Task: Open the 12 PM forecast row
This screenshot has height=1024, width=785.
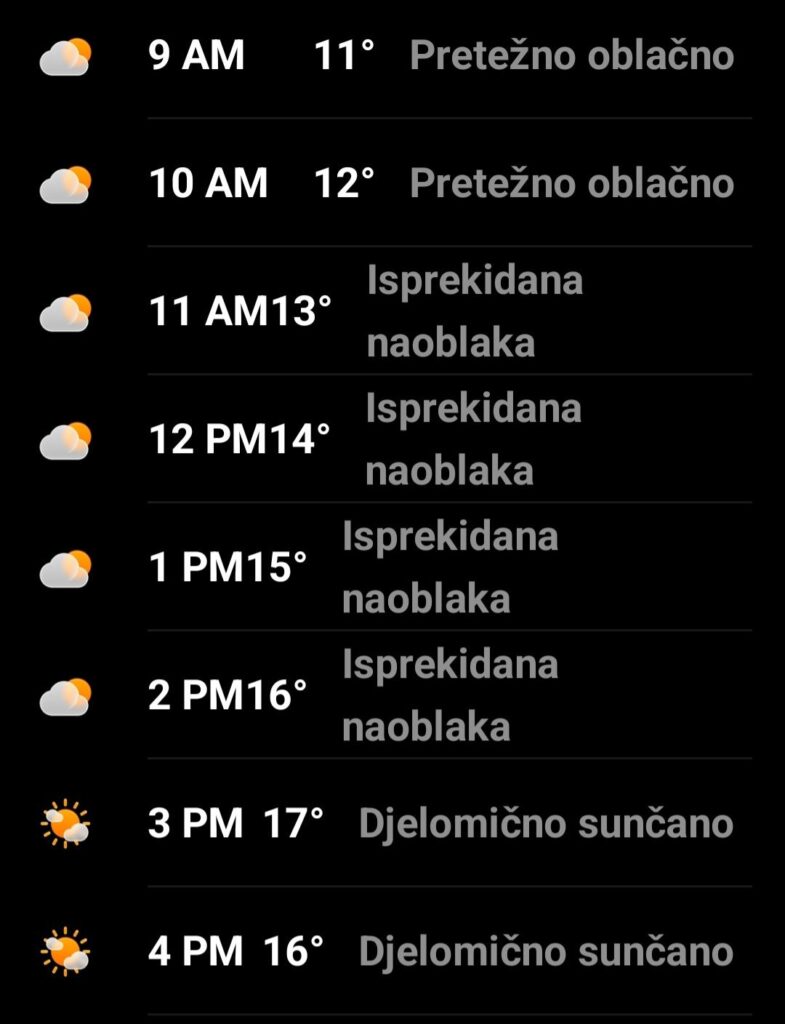Action: click(x=392, y=440)
